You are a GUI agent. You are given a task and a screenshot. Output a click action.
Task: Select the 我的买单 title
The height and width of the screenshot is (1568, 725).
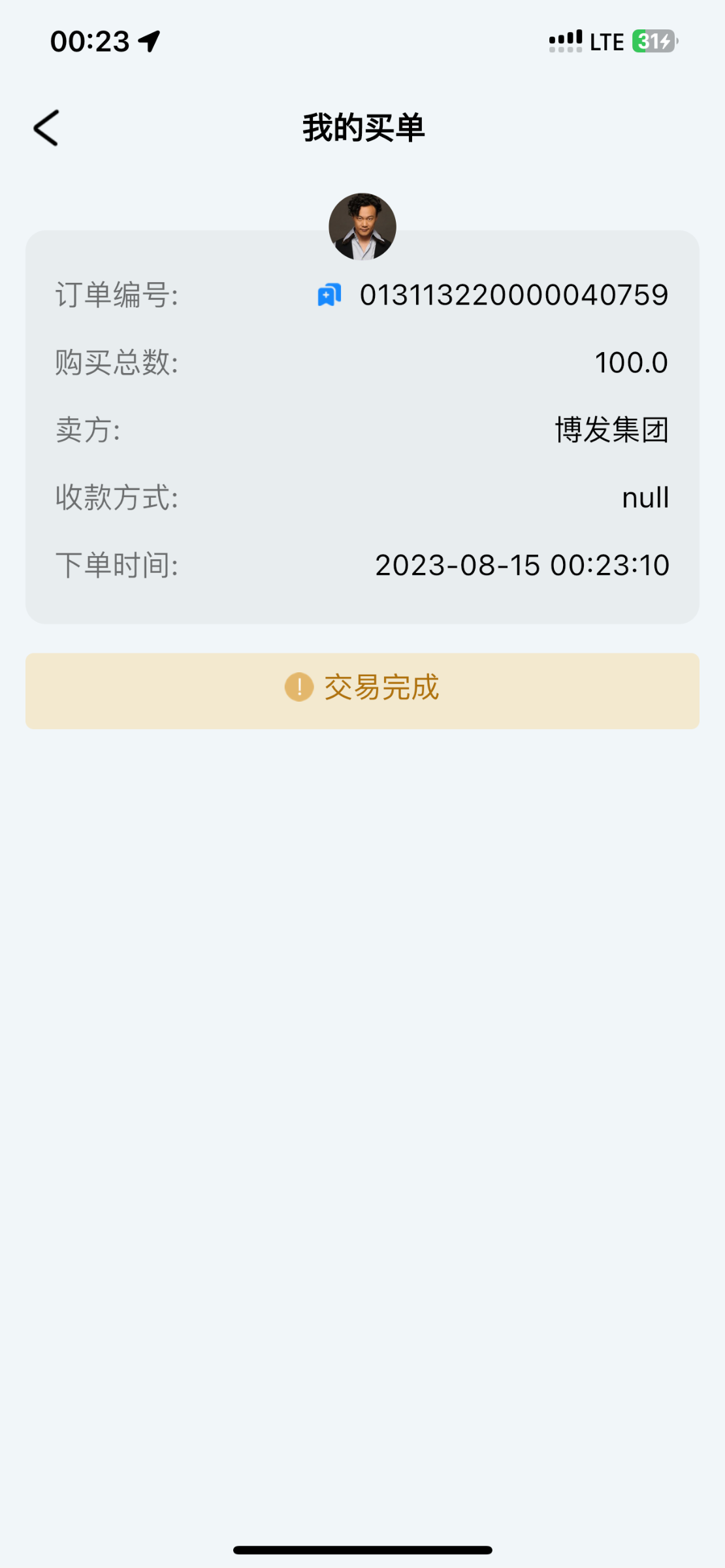click(x=362, y=128)
